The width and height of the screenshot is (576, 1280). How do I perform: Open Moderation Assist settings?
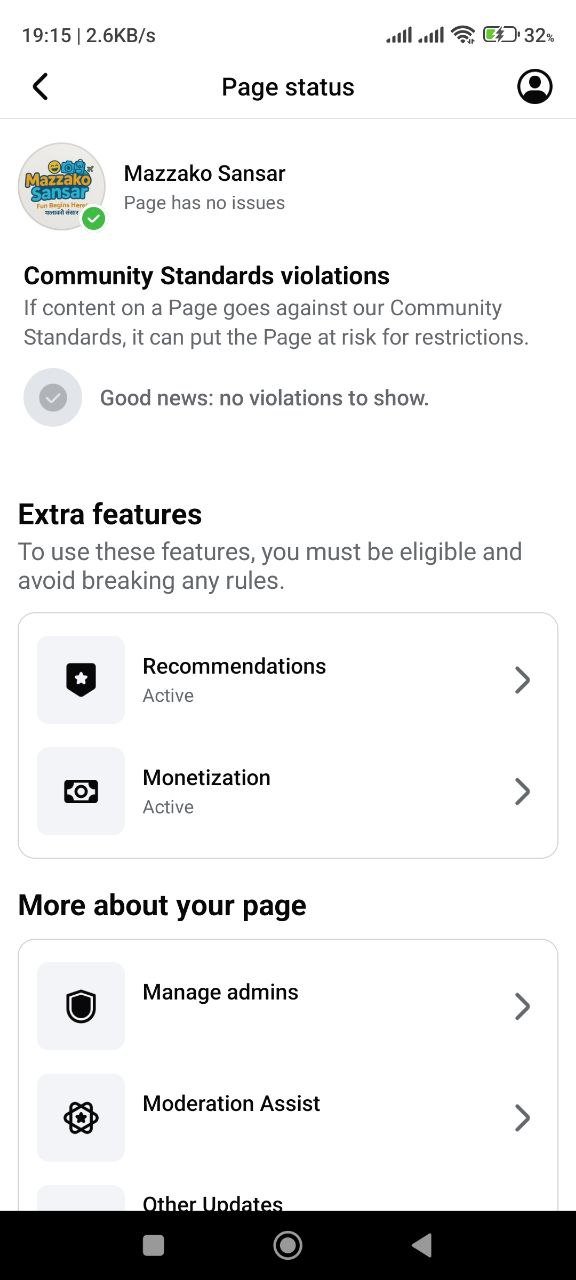(x=288, y=1117)
